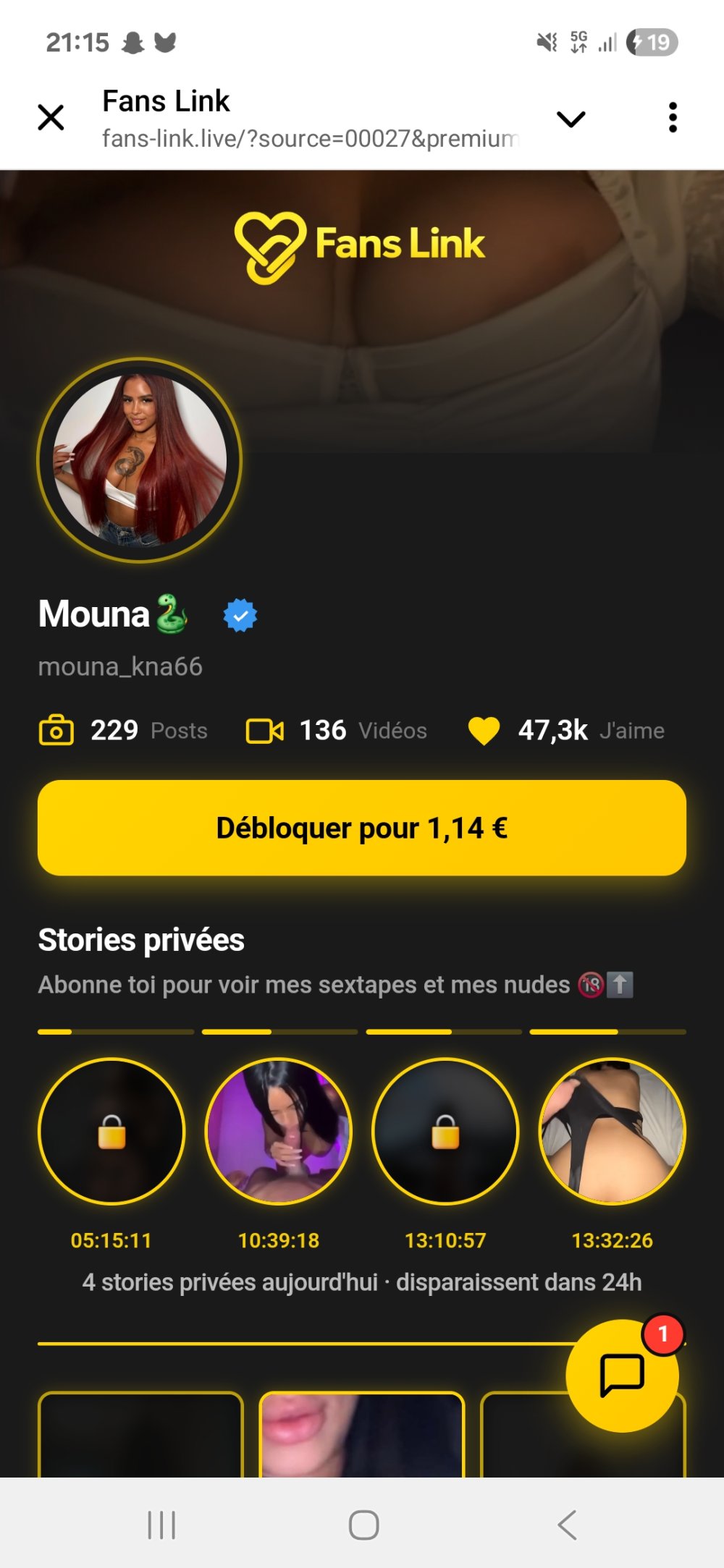View the story timed 10:39:18
This screenshot has height=1568, width=724.
279,1132
